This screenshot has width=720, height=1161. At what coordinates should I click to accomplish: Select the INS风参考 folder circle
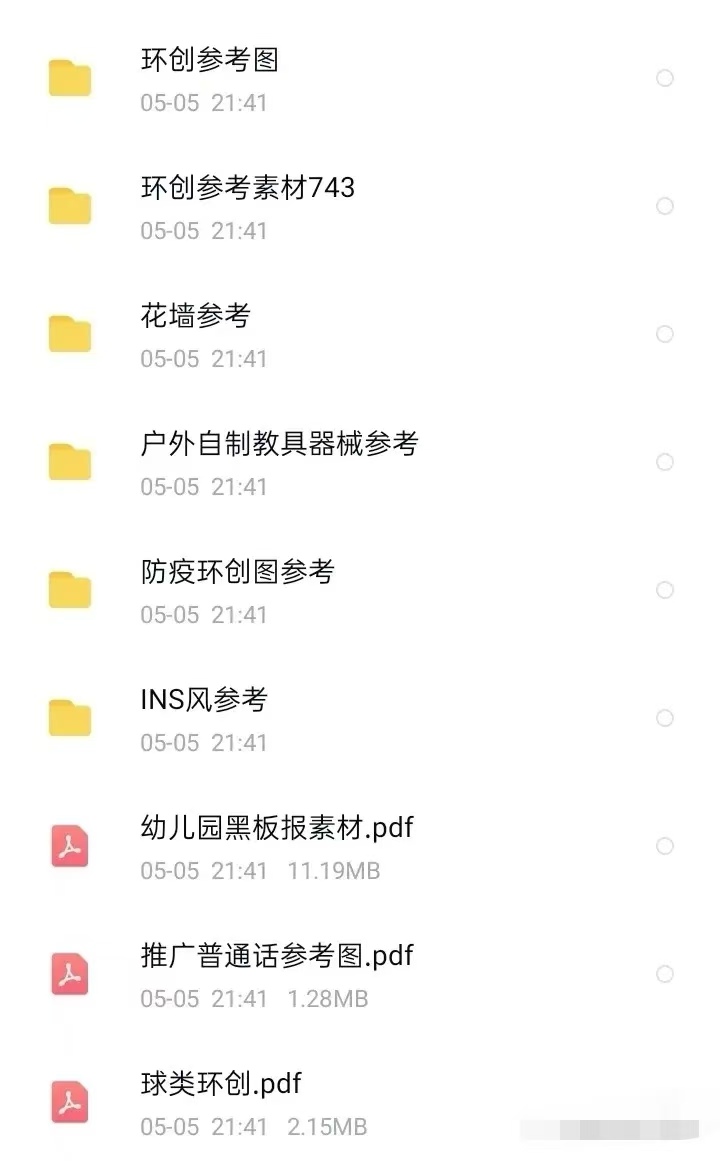[664, 718]
